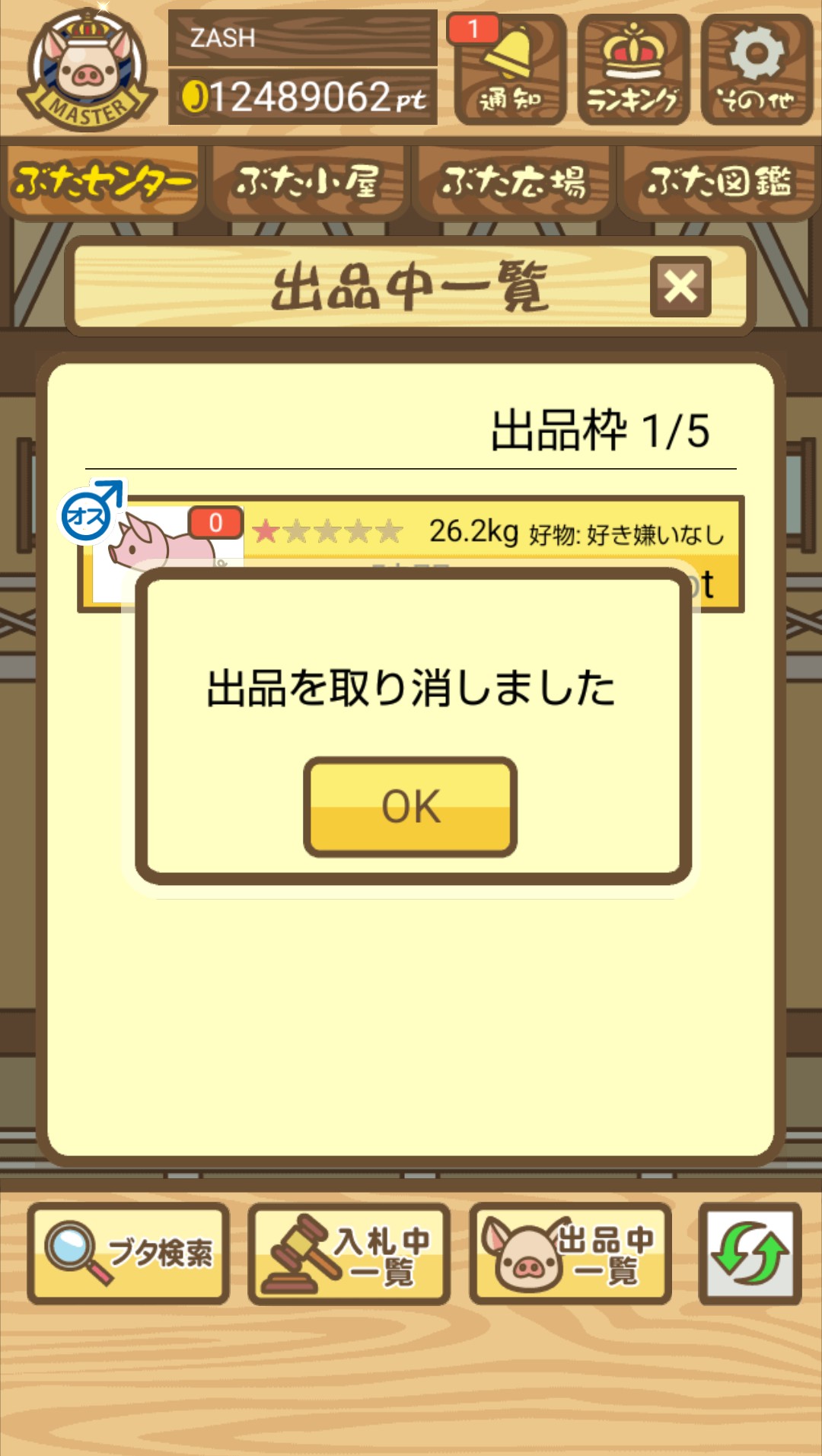Show the 出品中一覧 listings

tap(570, 1254)
